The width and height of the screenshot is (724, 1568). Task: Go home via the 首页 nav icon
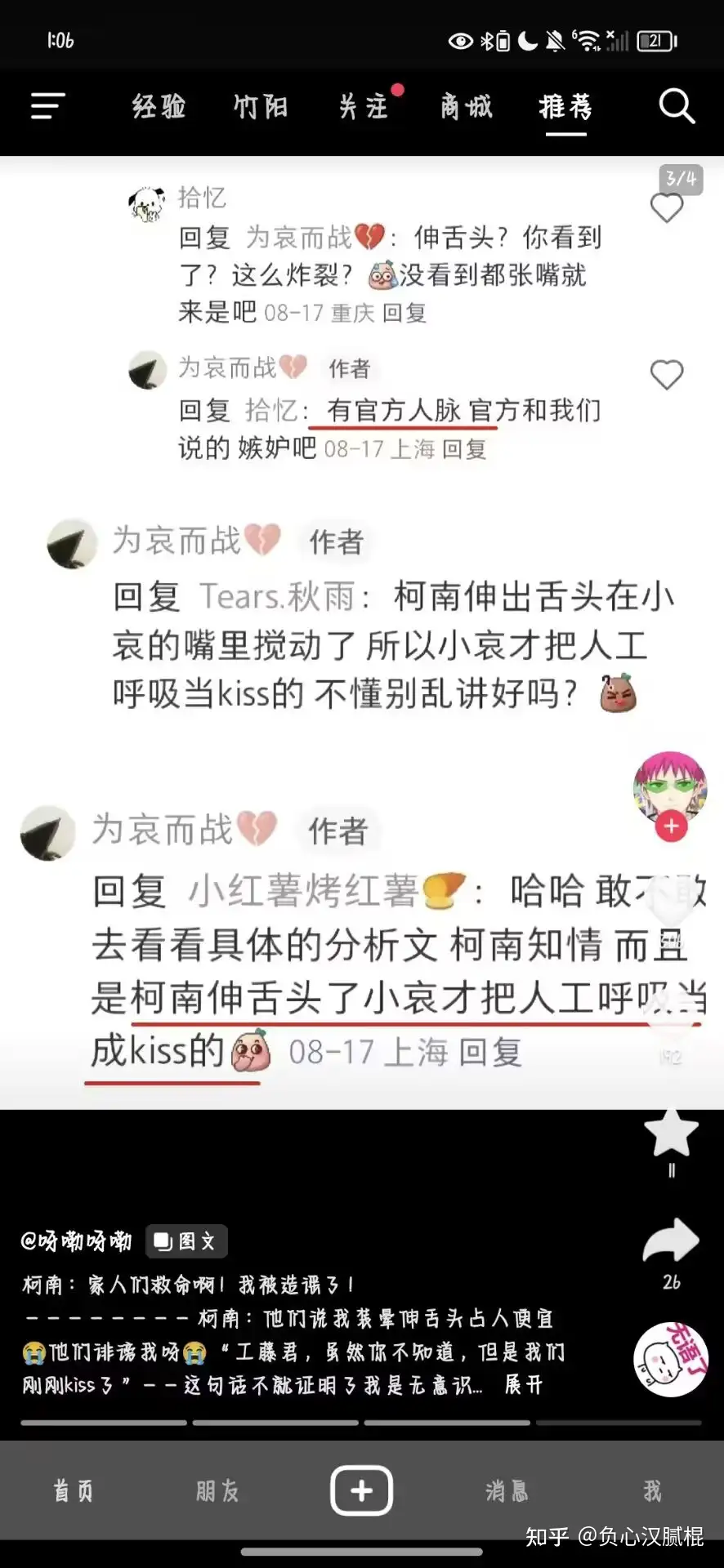[74, 1489]
